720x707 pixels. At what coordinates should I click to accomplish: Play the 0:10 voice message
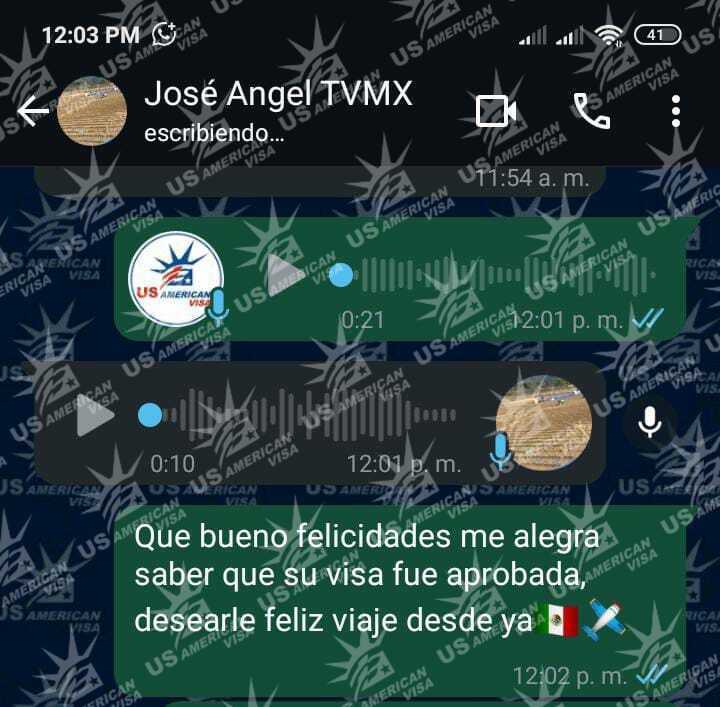[96, 416]
